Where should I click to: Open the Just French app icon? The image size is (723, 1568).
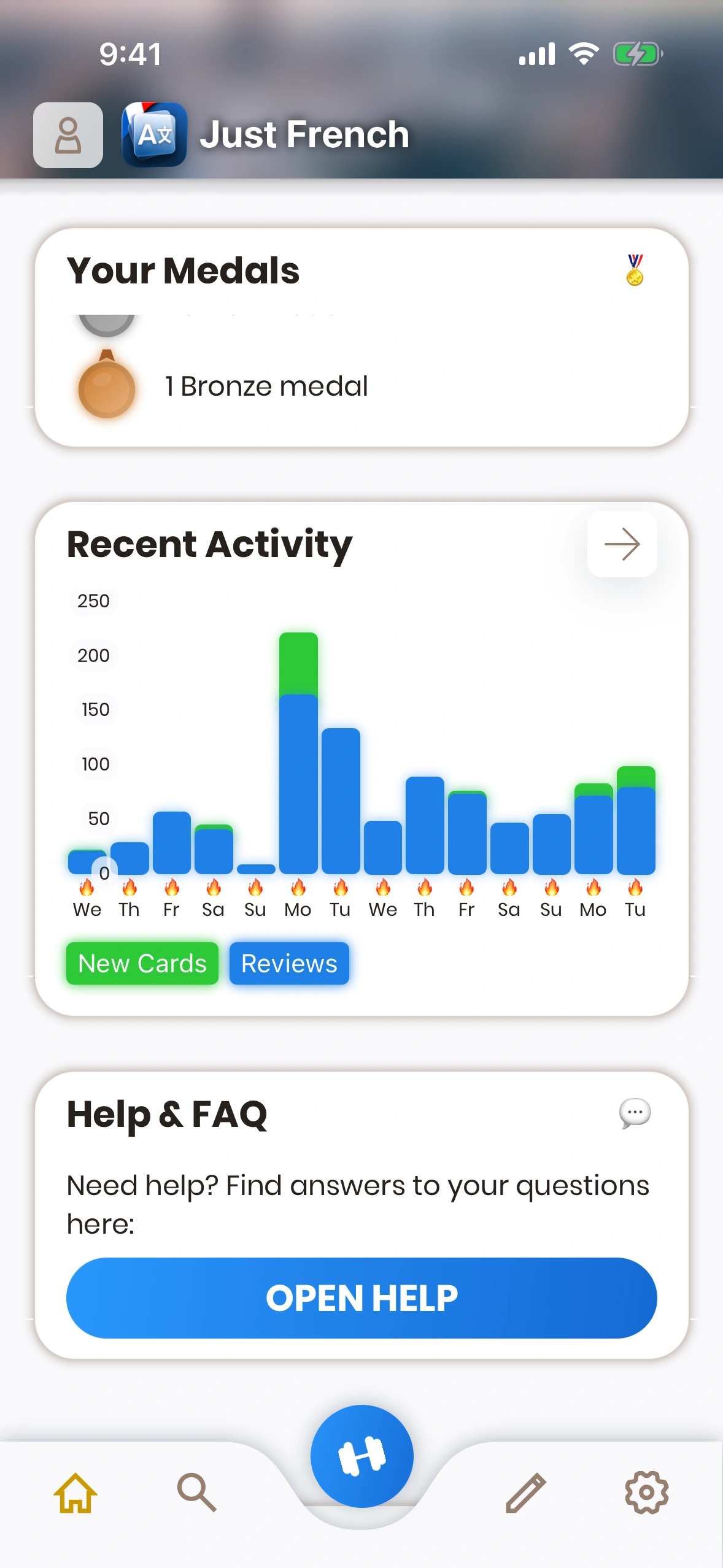pos(155,135)
